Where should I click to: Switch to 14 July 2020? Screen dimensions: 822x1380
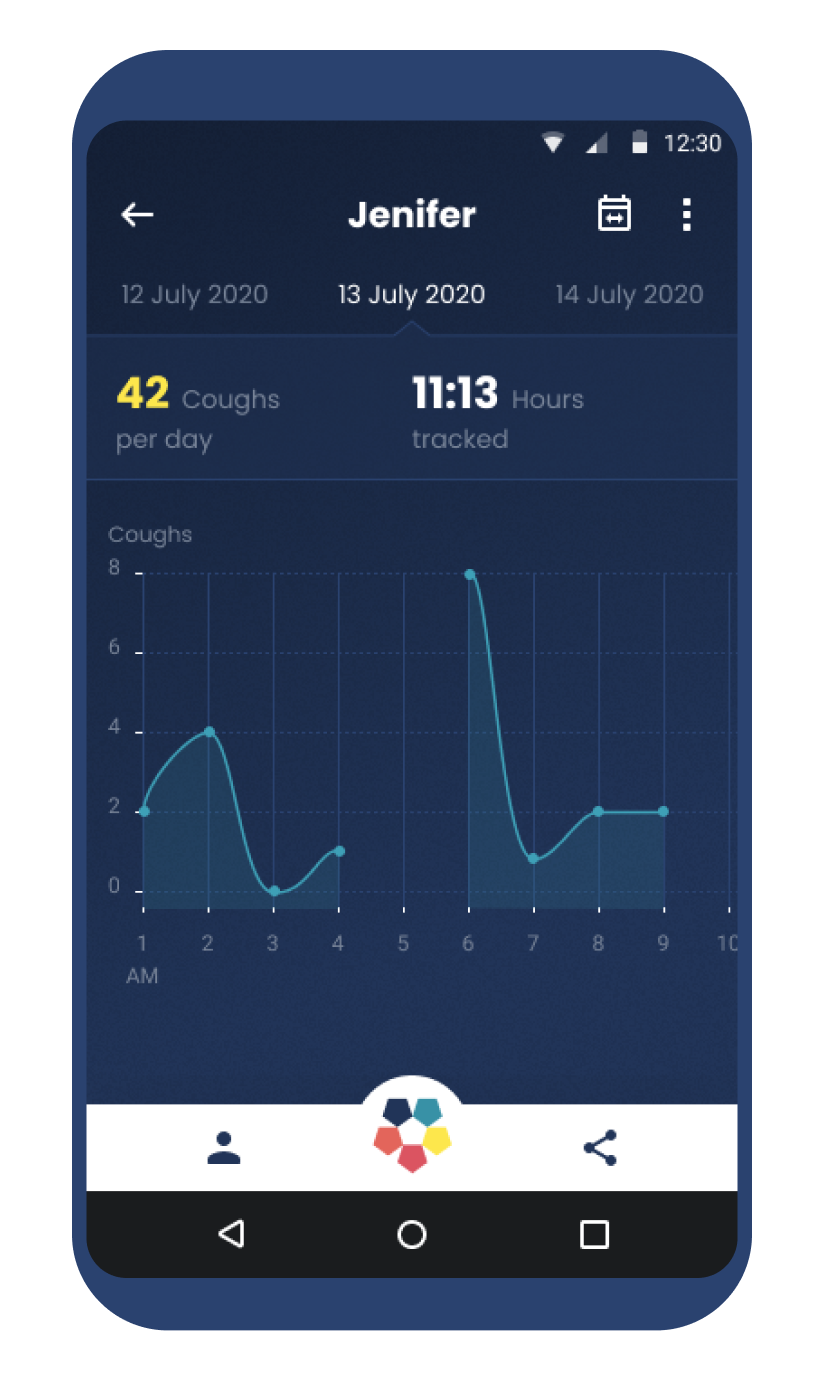coord(629,295)
